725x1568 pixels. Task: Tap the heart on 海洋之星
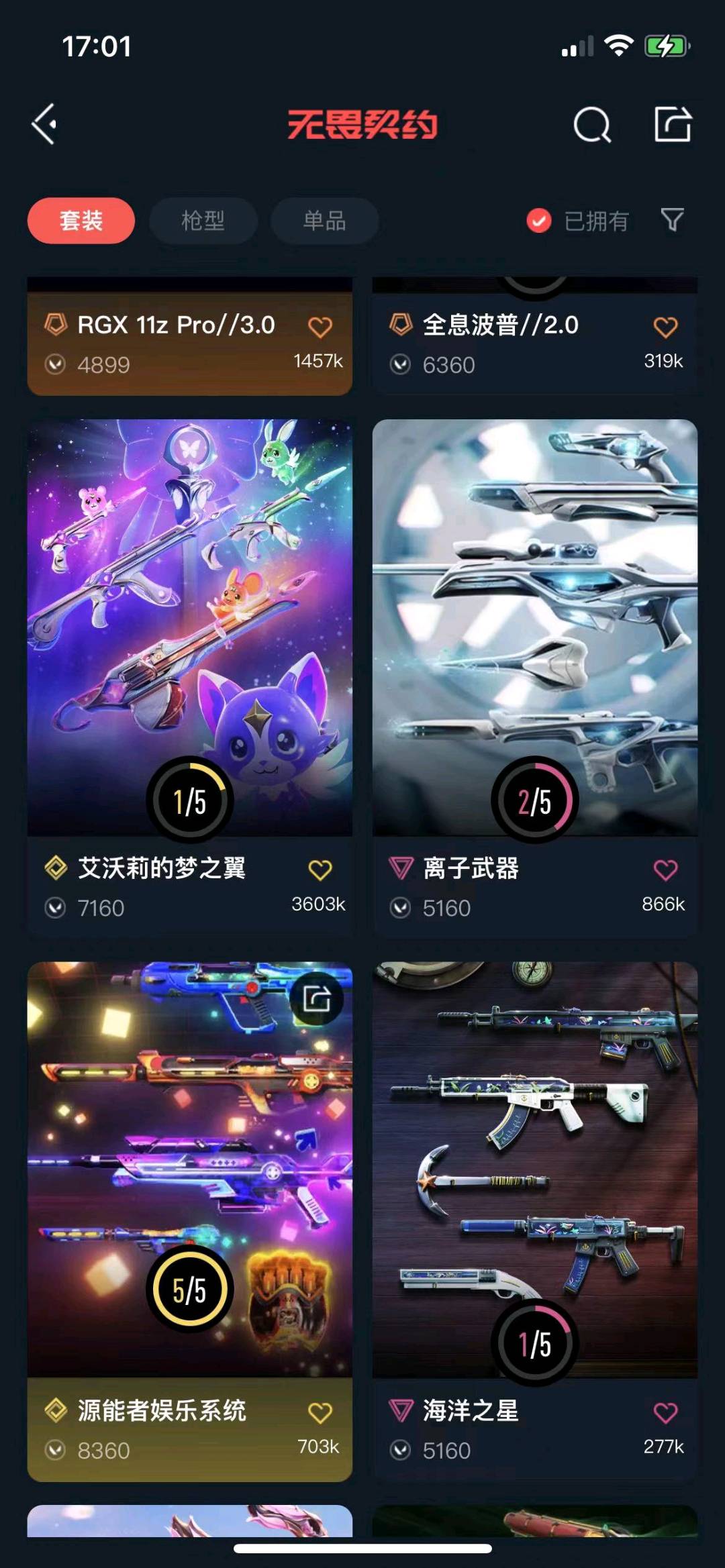point(665,1413)
